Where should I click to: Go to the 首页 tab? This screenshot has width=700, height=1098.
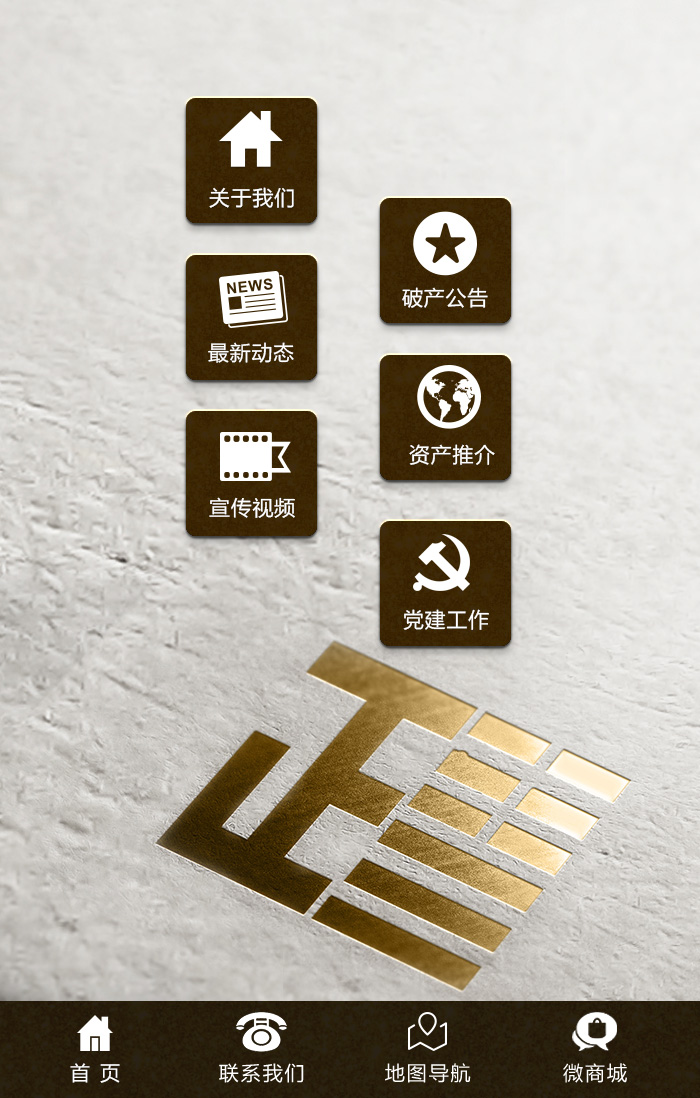(x=95, y=1048)
